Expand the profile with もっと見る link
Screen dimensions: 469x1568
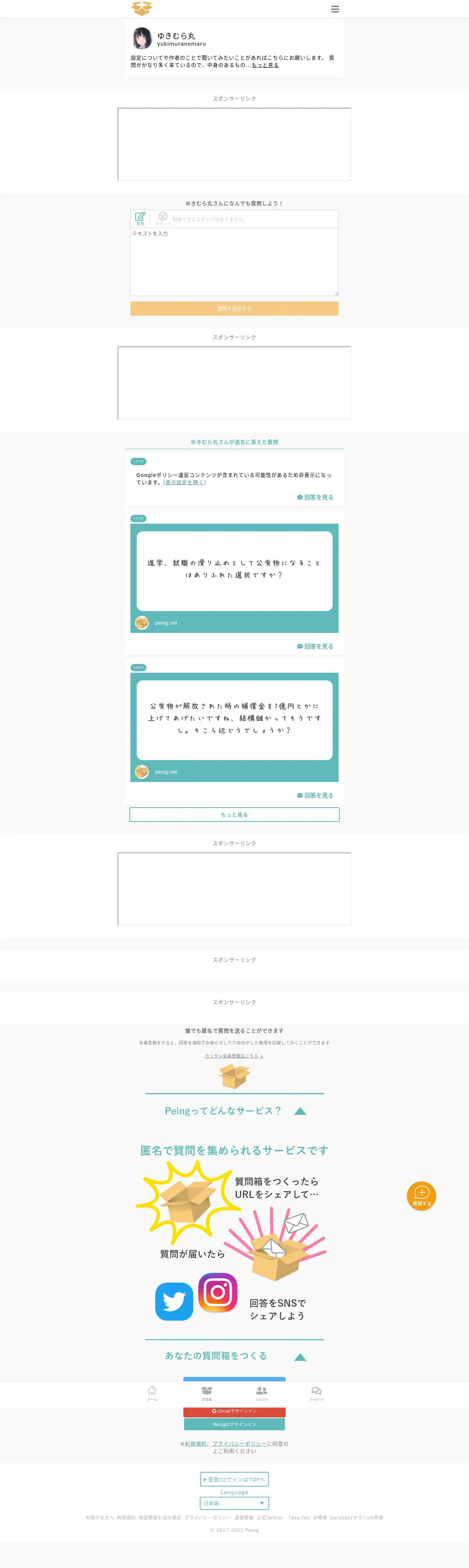click(x=265, y=65)
